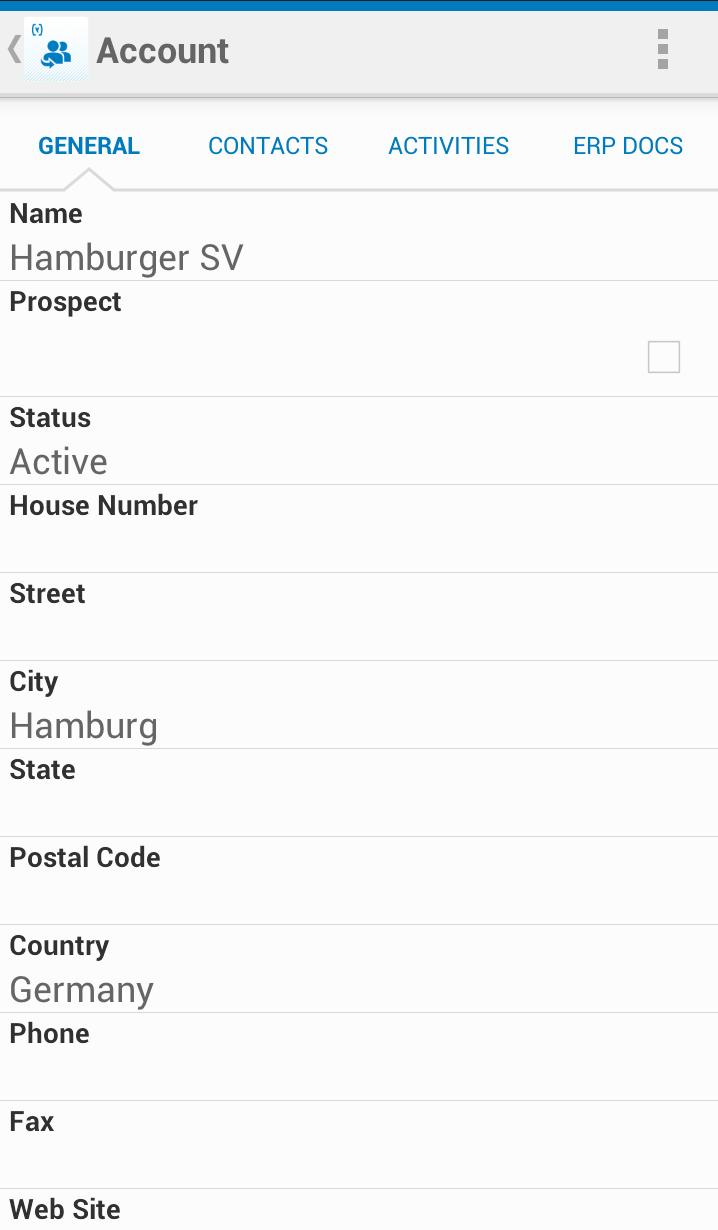Switch to the General tab

(x=89, y=146)
